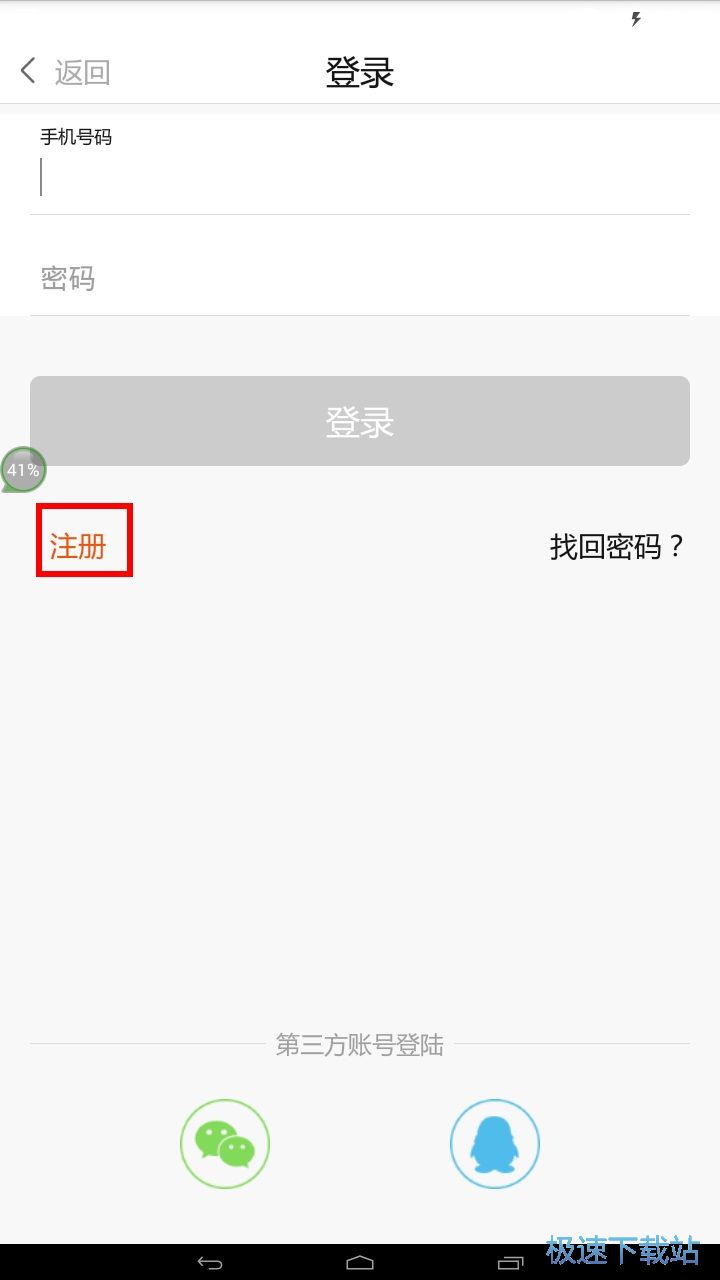Open 找回密码 to recover password
Viewport: 720px width, 1280px height.
[x=617, y=546]
